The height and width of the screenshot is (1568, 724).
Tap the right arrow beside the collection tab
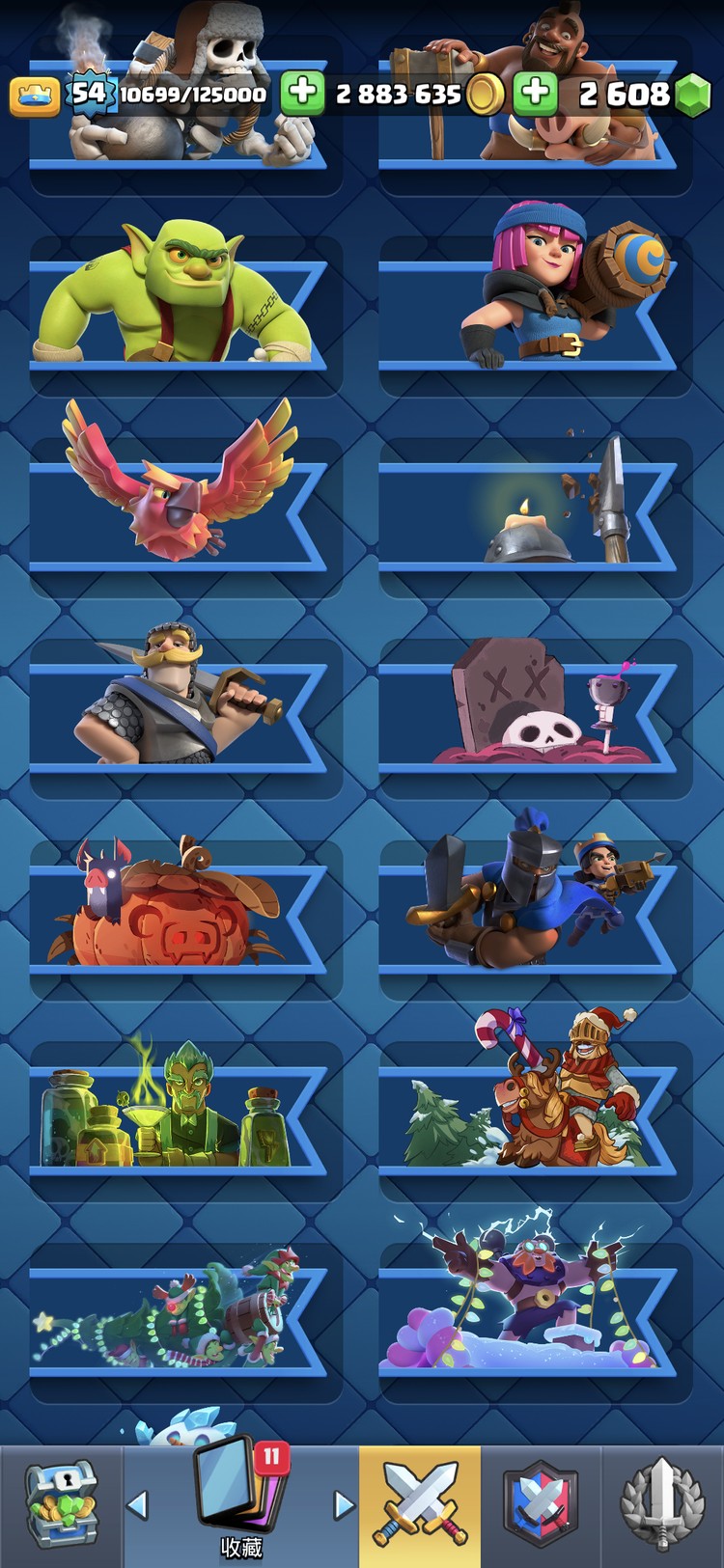[344, 1505]
